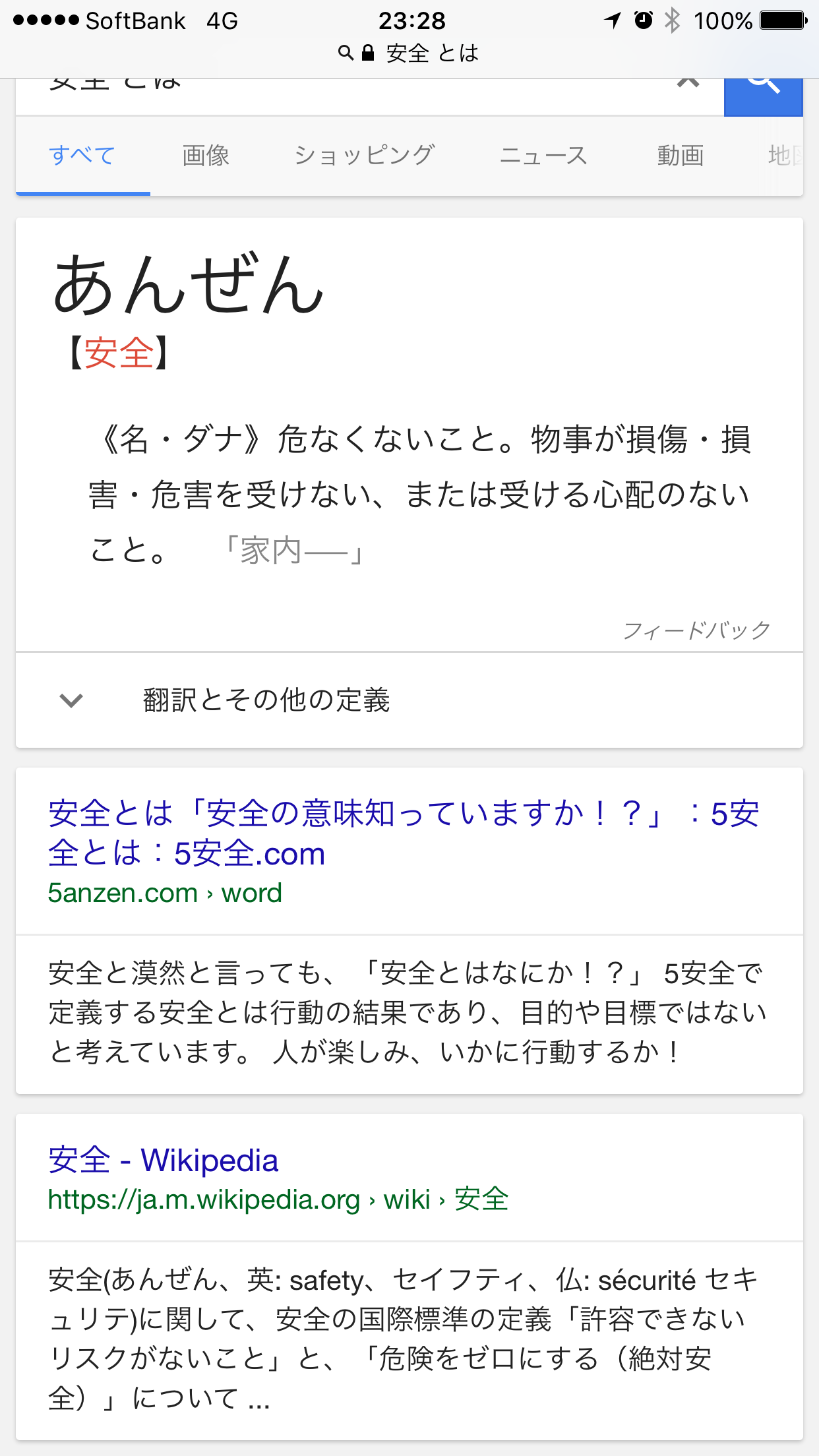
Task: Select the すべて tab
Action: pyautogui.click(x=82, y=156)
